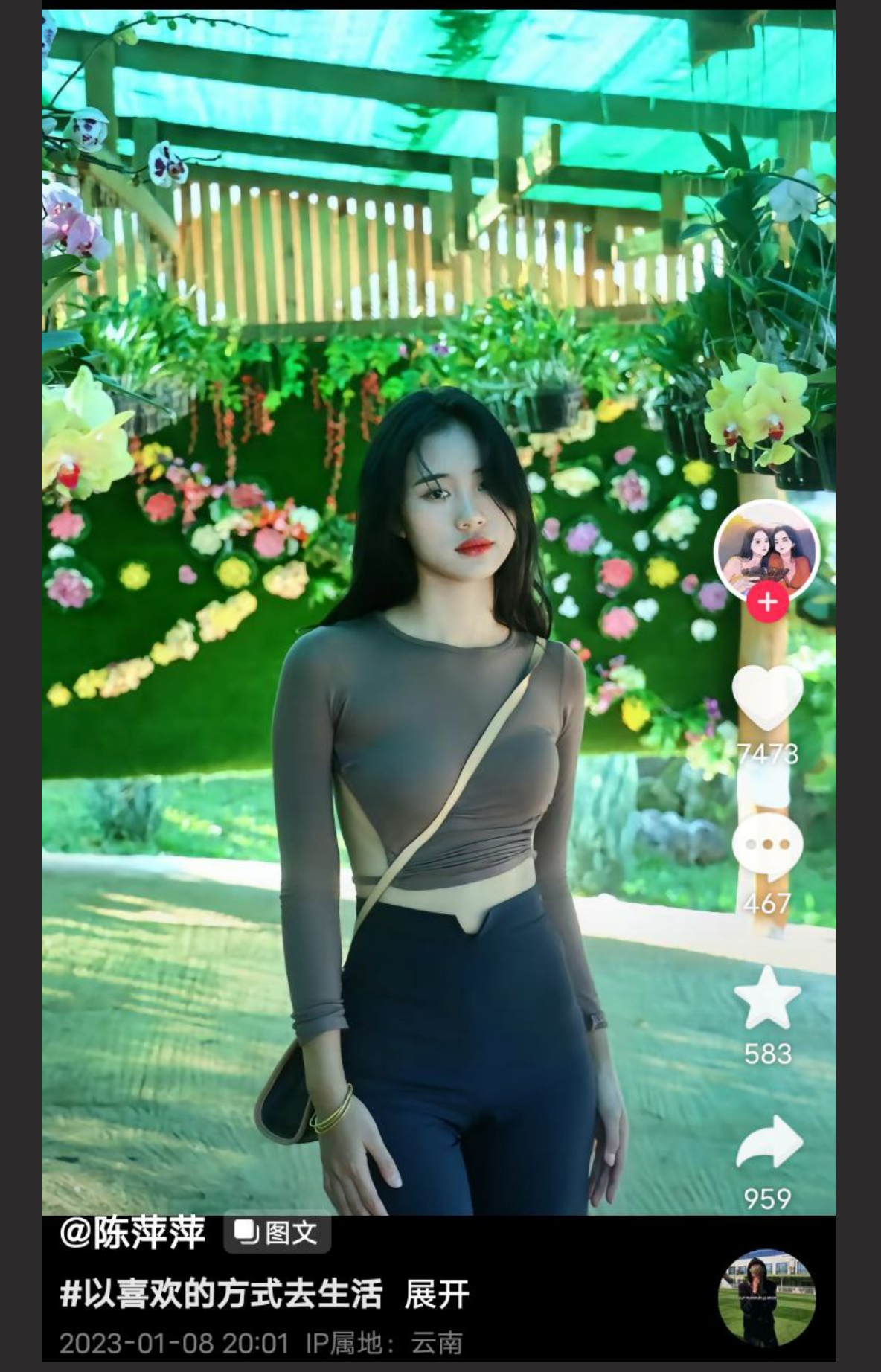
Task: Like the post using the heart icon
Action: [768, 696]
